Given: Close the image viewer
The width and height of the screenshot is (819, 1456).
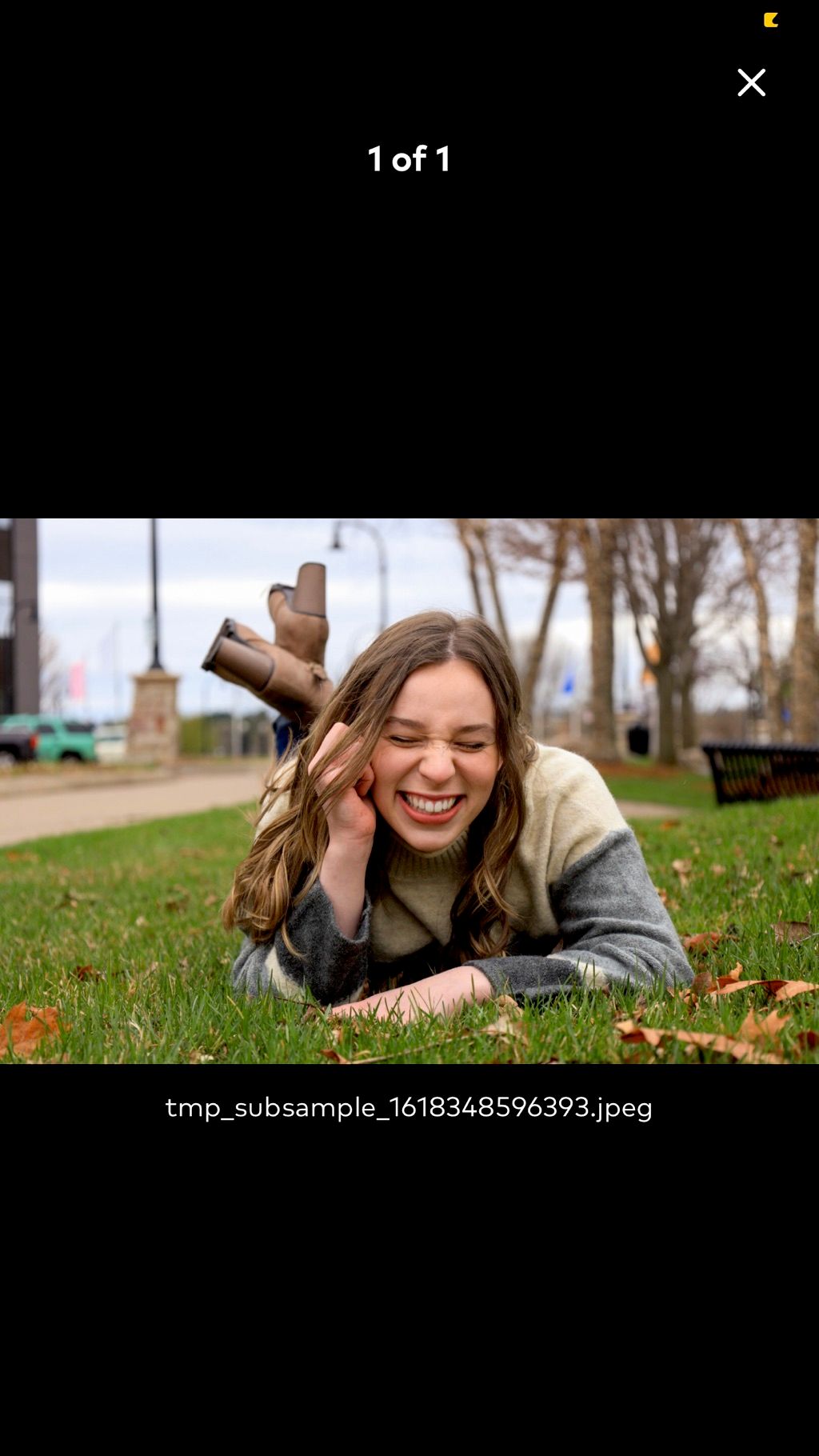Looking at the screenshot, I should point(751,82).
